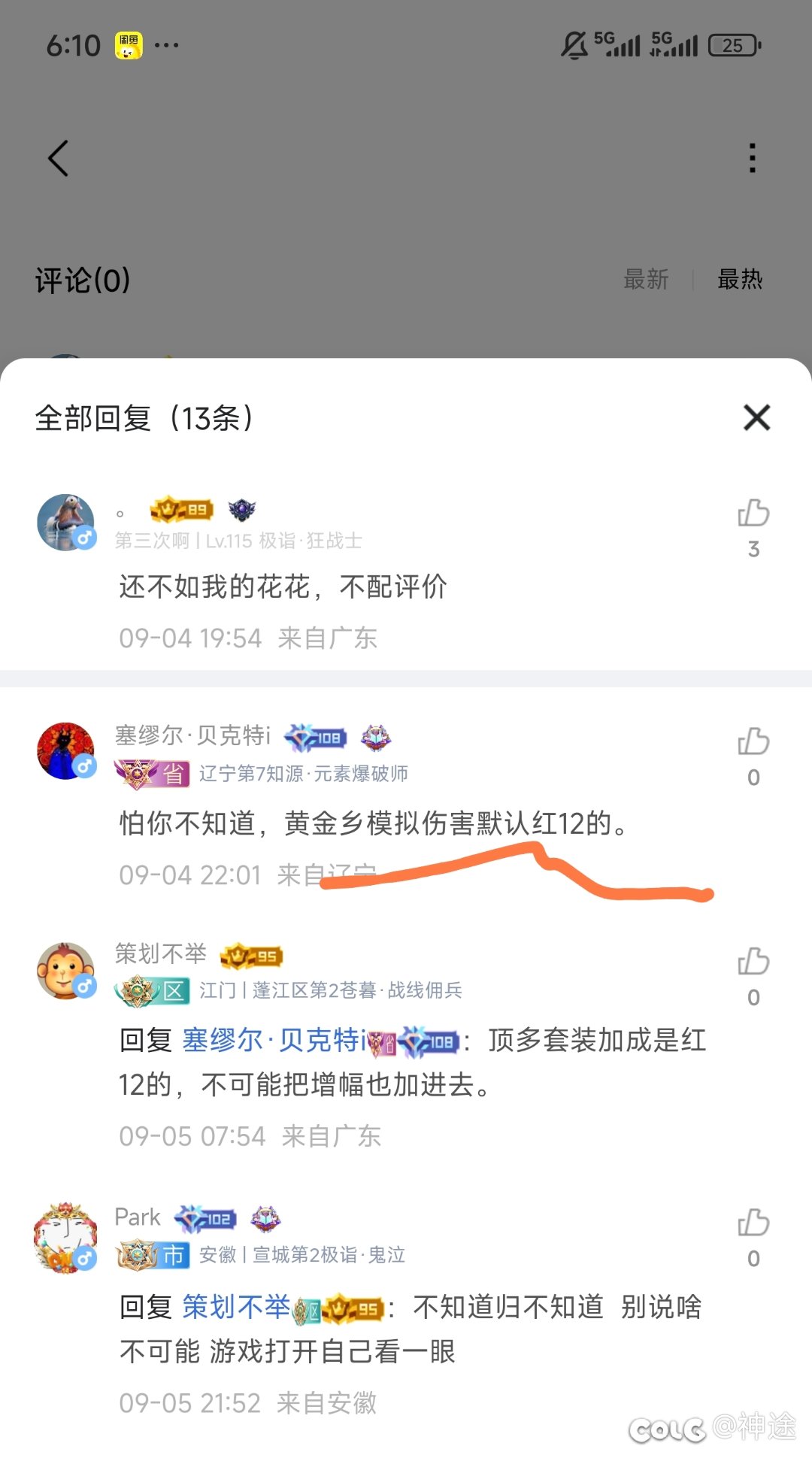Open the three-dot overflow menu

click(752, 158)
